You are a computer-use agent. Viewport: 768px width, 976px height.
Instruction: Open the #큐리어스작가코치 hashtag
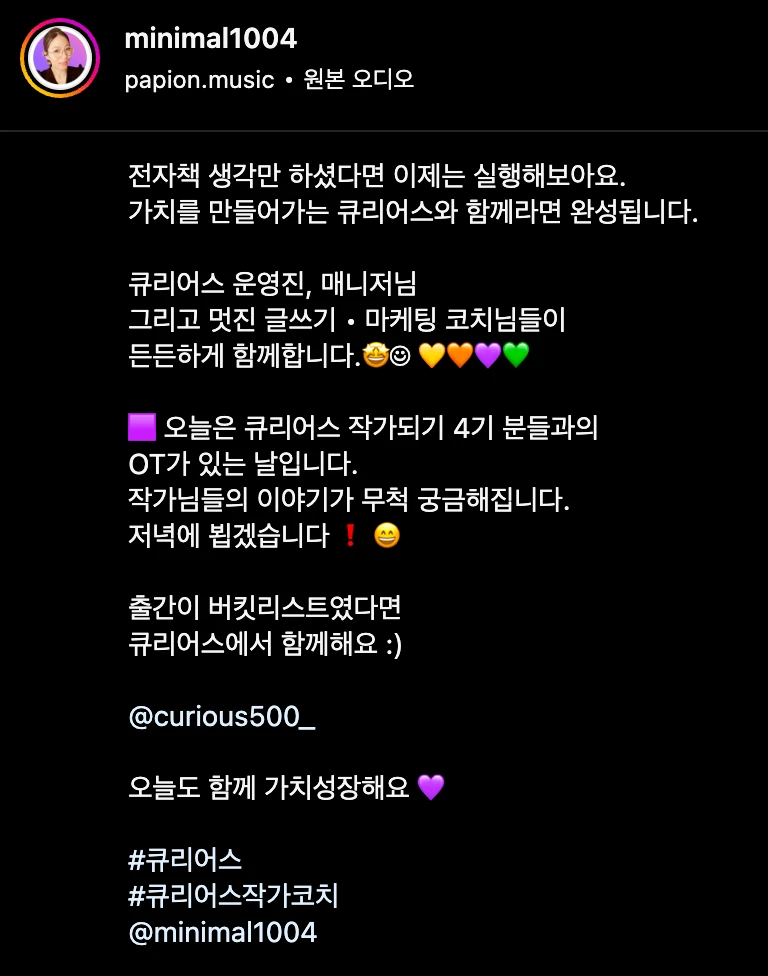tap(234, 896)
